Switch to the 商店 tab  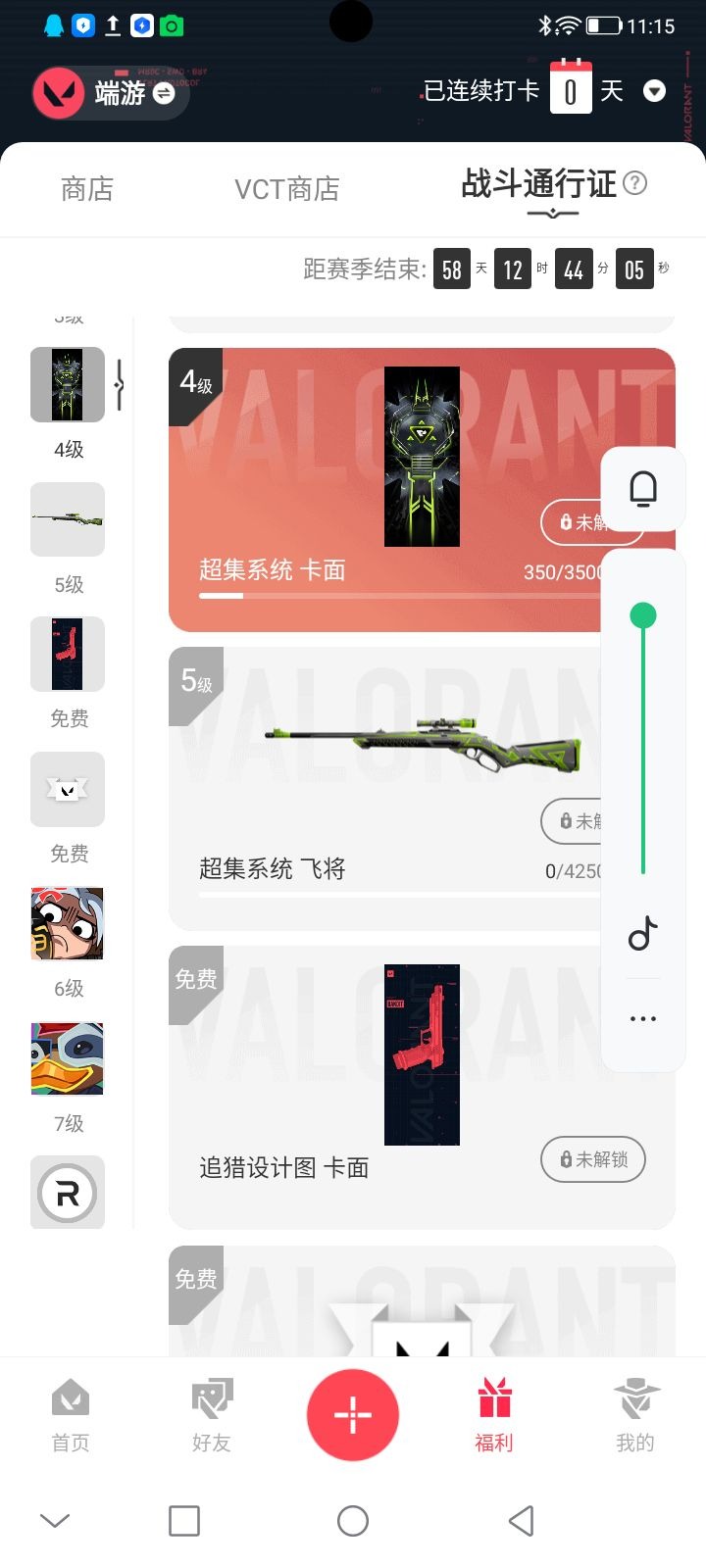(87, 189)
